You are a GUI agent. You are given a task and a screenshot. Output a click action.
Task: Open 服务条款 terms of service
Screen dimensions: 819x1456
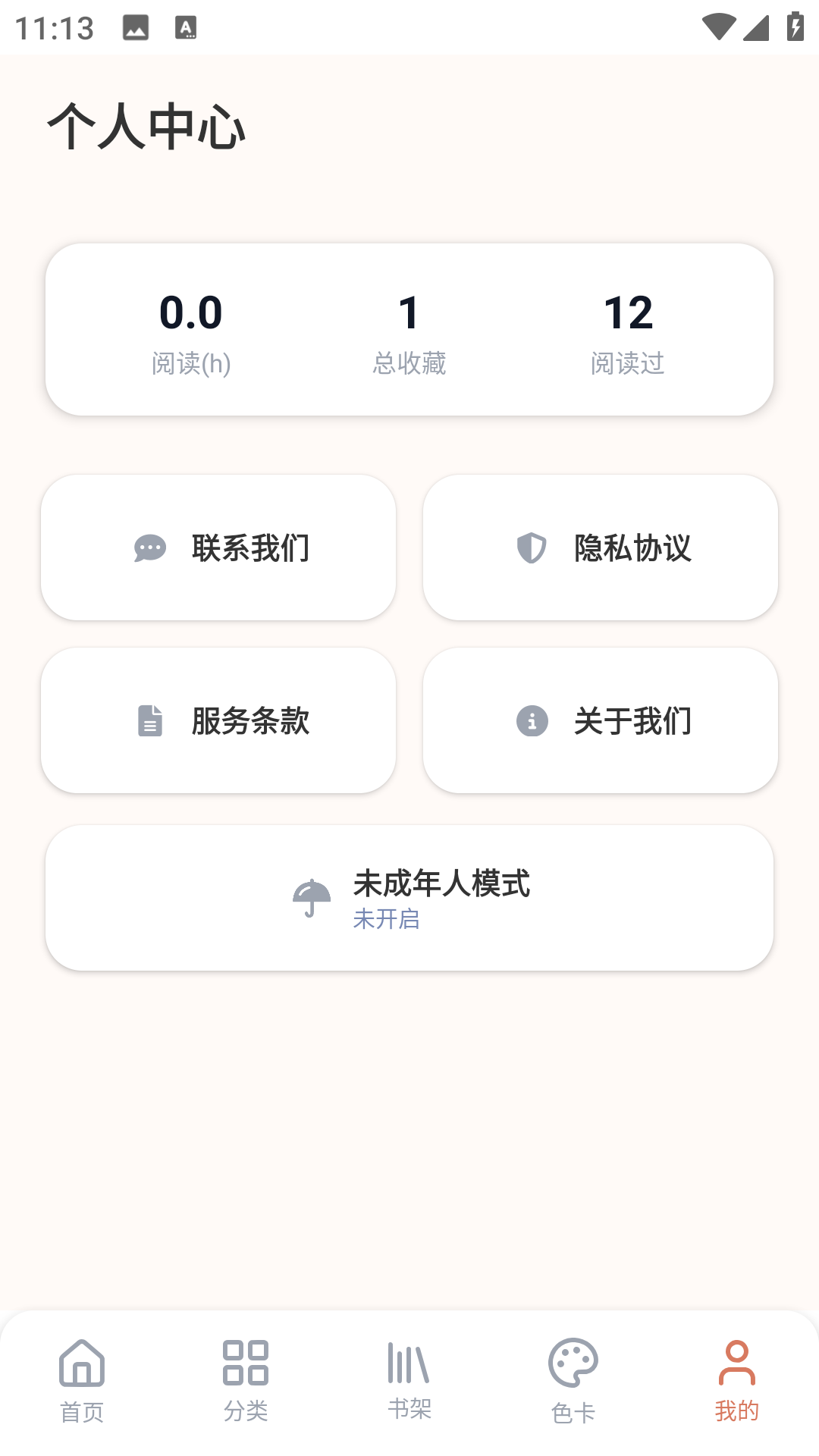pos(218,720)
